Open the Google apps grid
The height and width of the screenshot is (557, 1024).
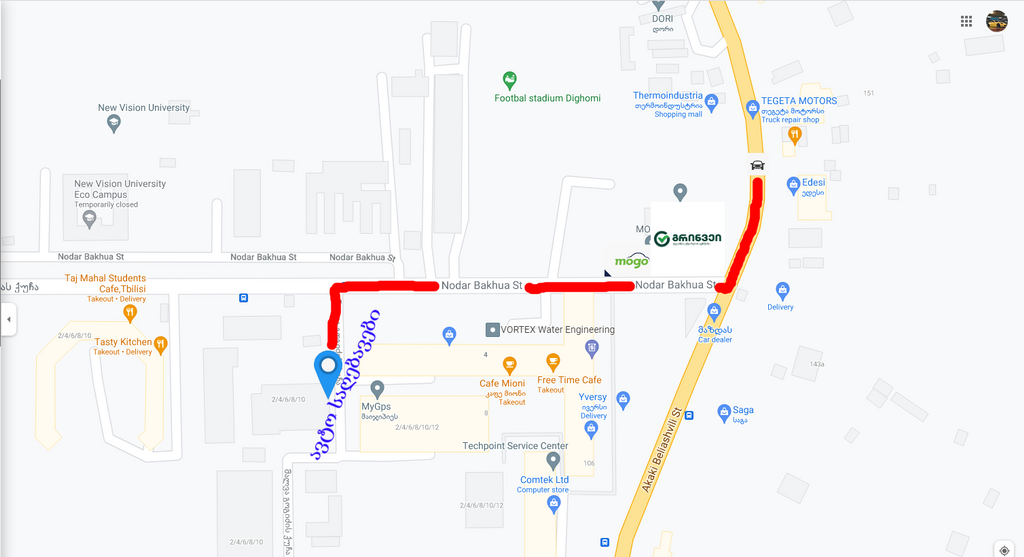(x=966, y=21)
